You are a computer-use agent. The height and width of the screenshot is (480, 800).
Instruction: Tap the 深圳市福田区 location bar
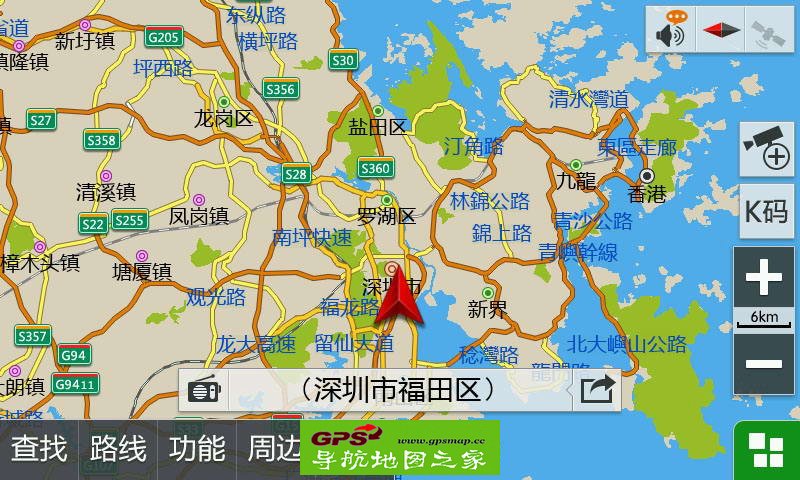400,389
